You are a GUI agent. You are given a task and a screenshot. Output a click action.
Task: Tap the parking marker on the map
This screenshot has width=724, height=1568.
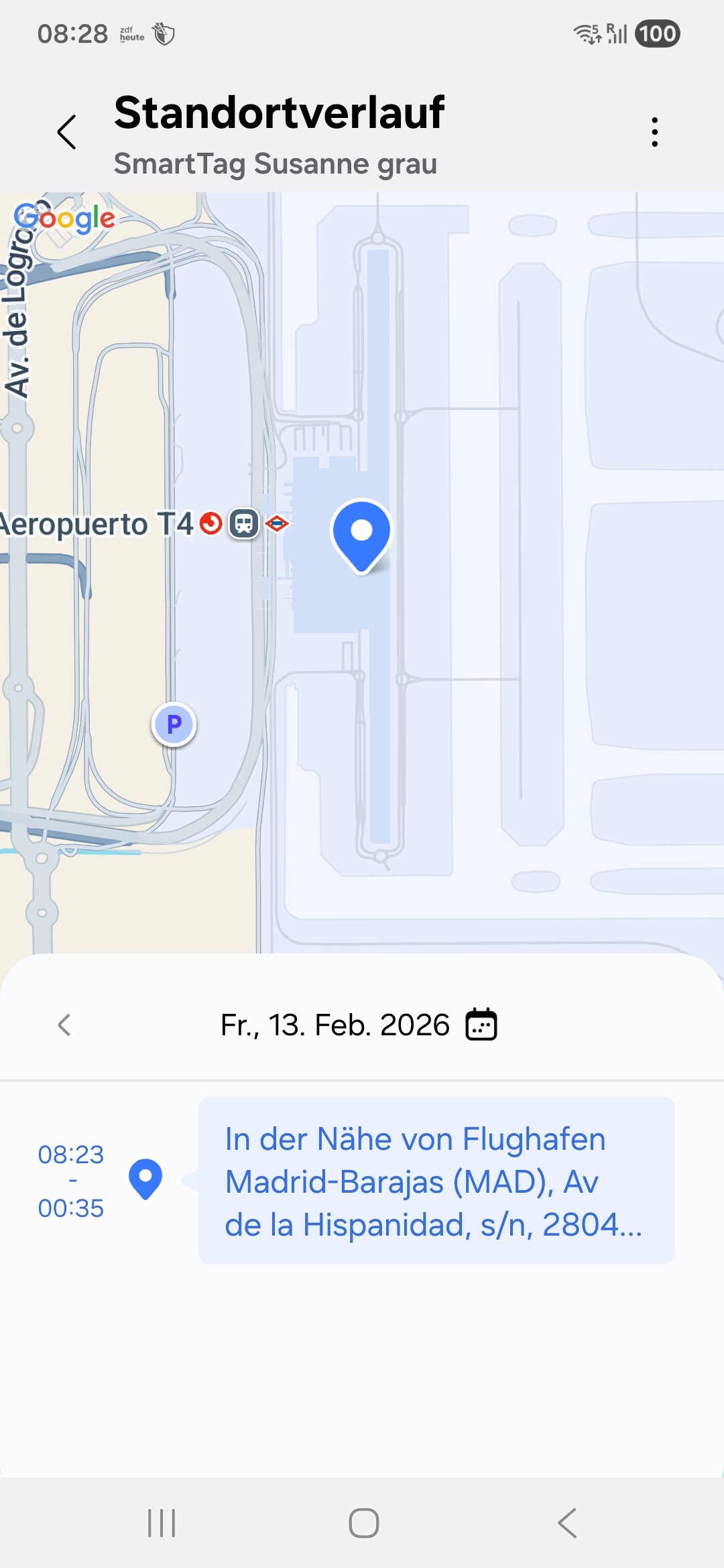(174, 724)
